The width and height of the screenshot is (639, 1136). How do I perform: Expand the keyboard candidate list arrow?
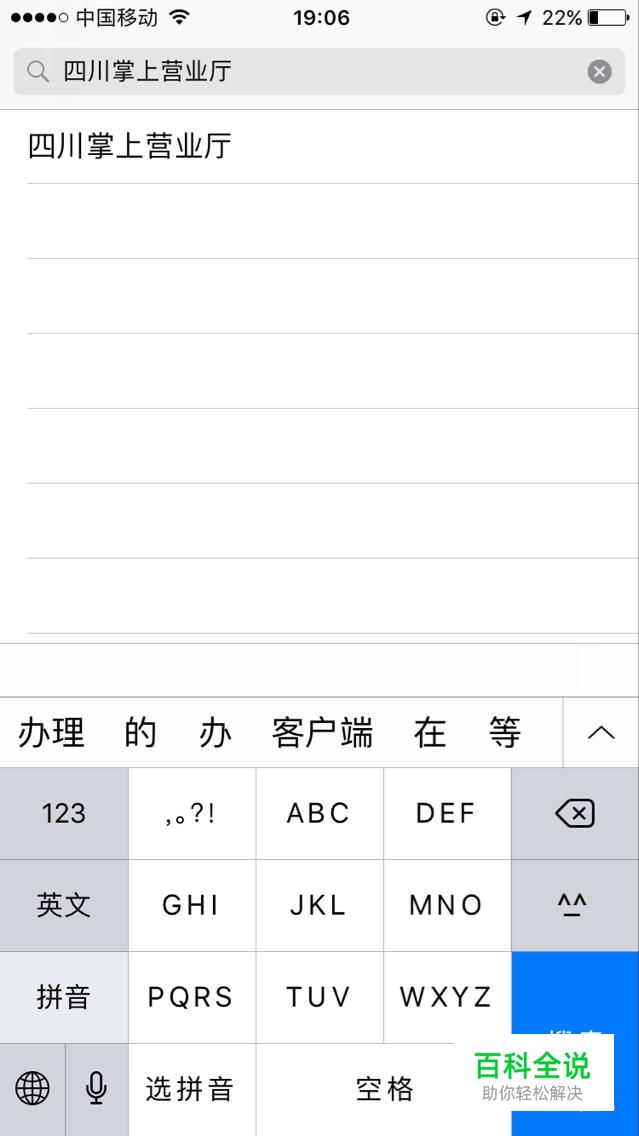click(601, 733)
